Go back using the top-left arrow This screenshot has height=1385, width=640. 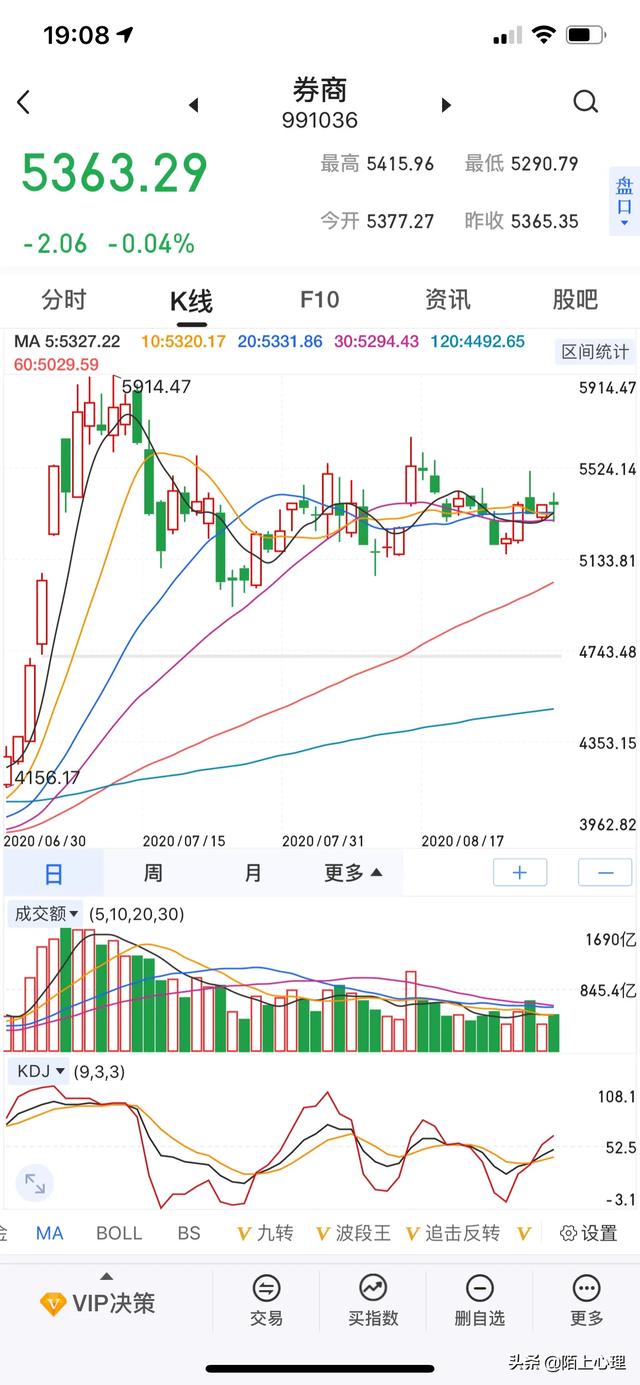[x=24, y=101]
